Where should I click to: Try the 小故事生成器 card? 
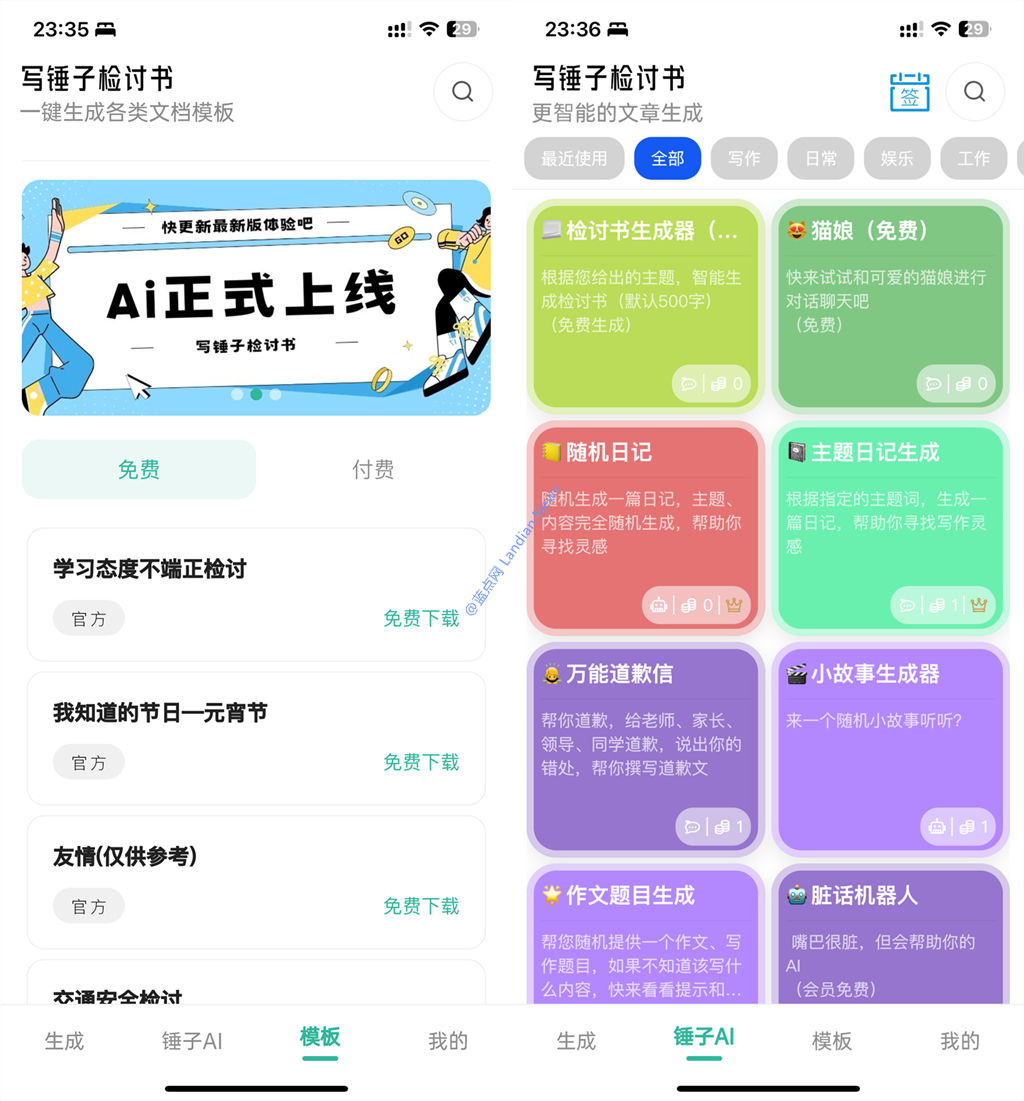click(890, 749)
